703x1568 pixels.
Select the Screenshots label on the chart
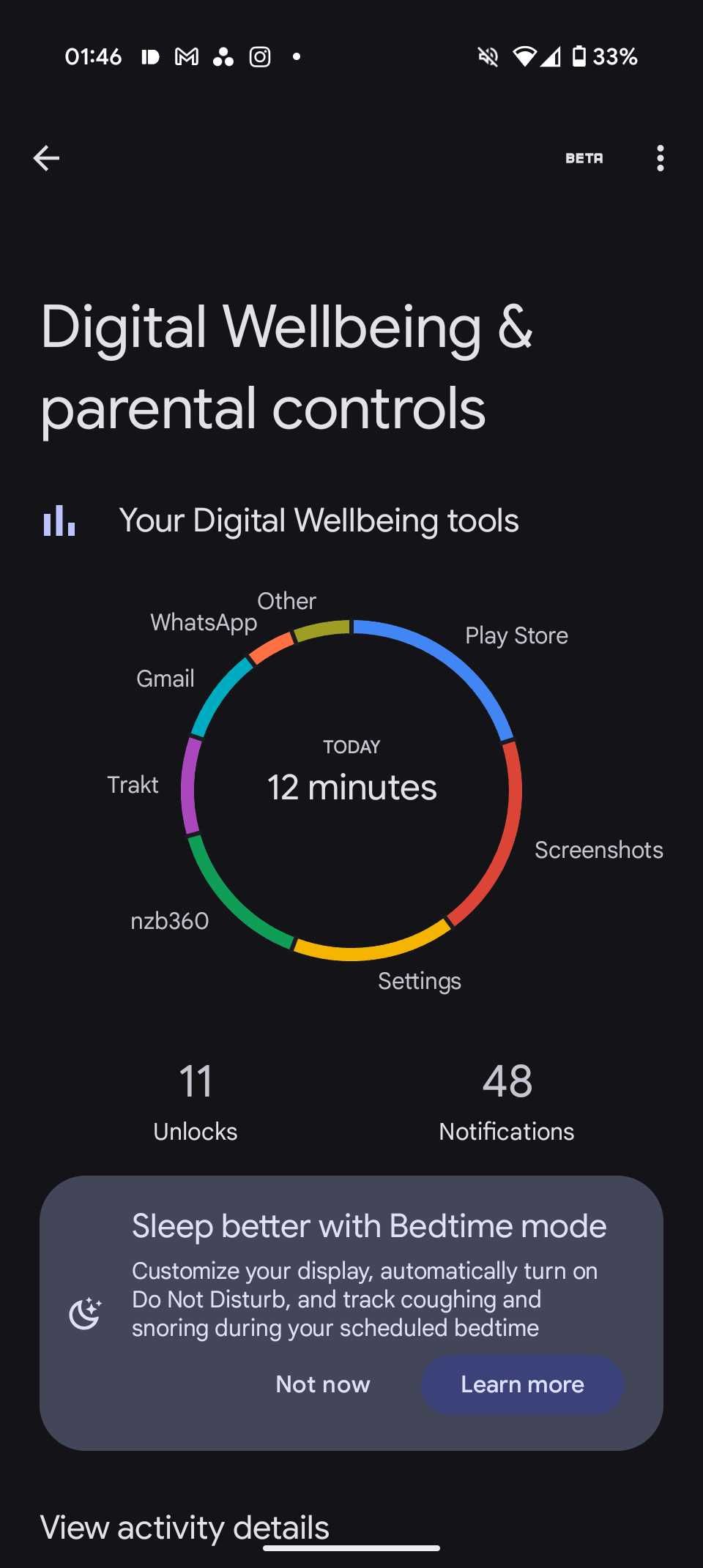598,850
